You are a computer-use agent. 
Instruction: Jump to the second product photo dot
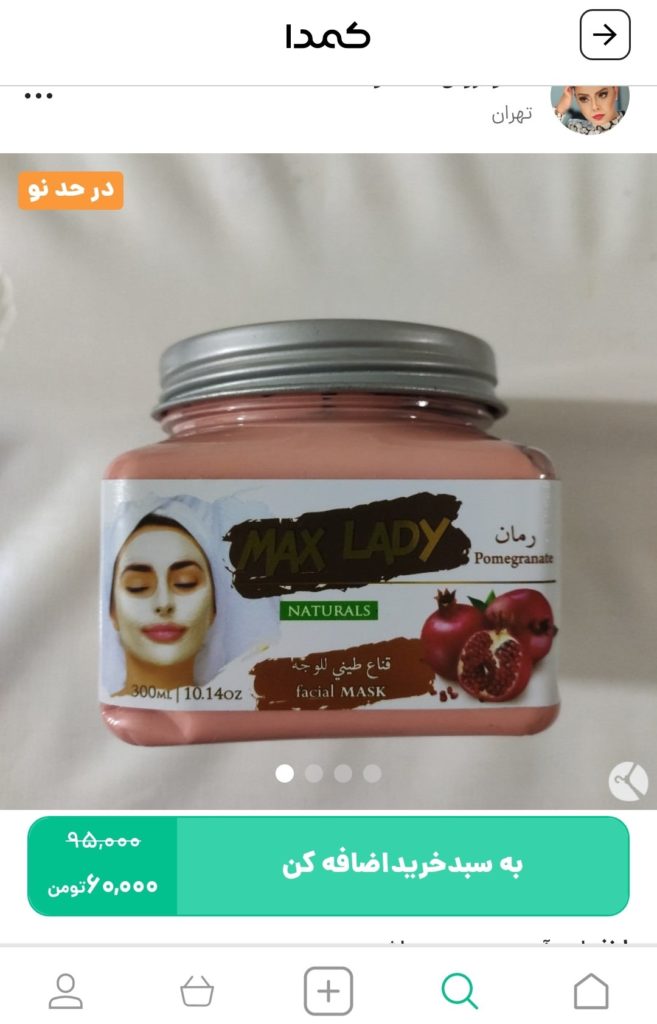(x=314, y=773)
